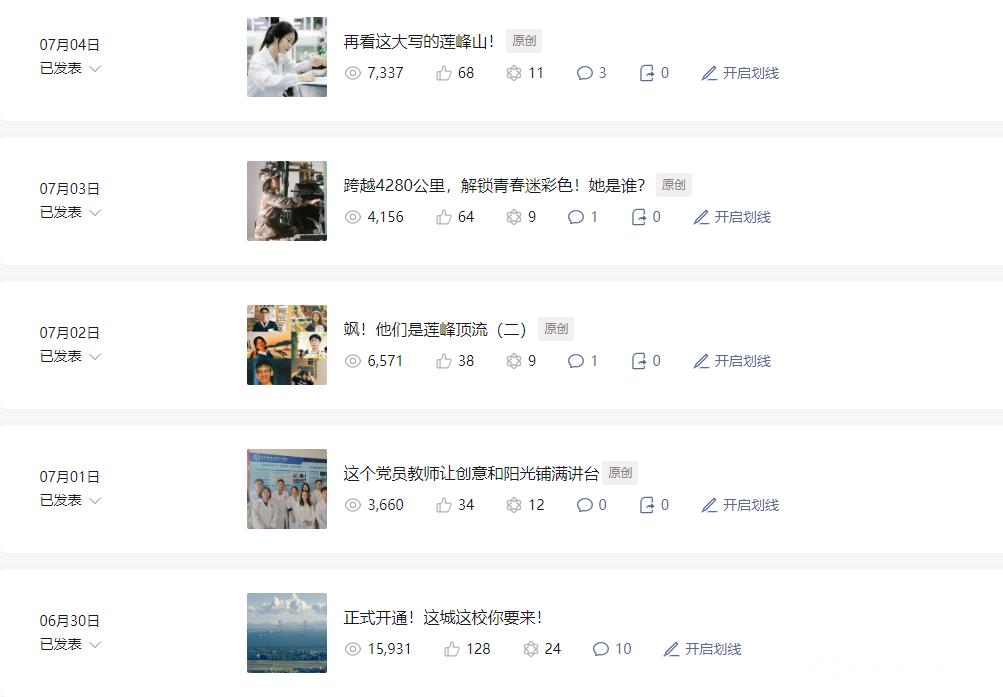Enable 开启划线 for the 07月03日 article
Image resolution: width=1003 pixels, height=697 pixels.
click(732, 217)
